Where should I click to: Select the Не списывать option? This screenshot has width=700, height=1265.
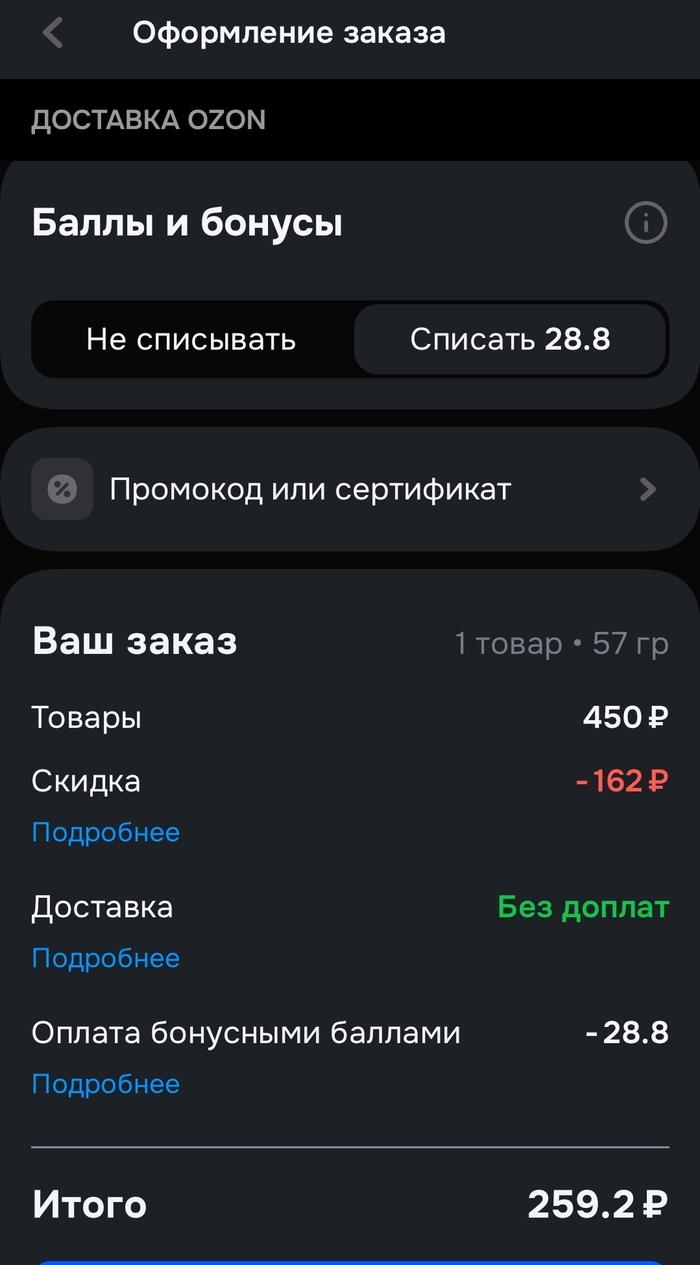point(191,339)
